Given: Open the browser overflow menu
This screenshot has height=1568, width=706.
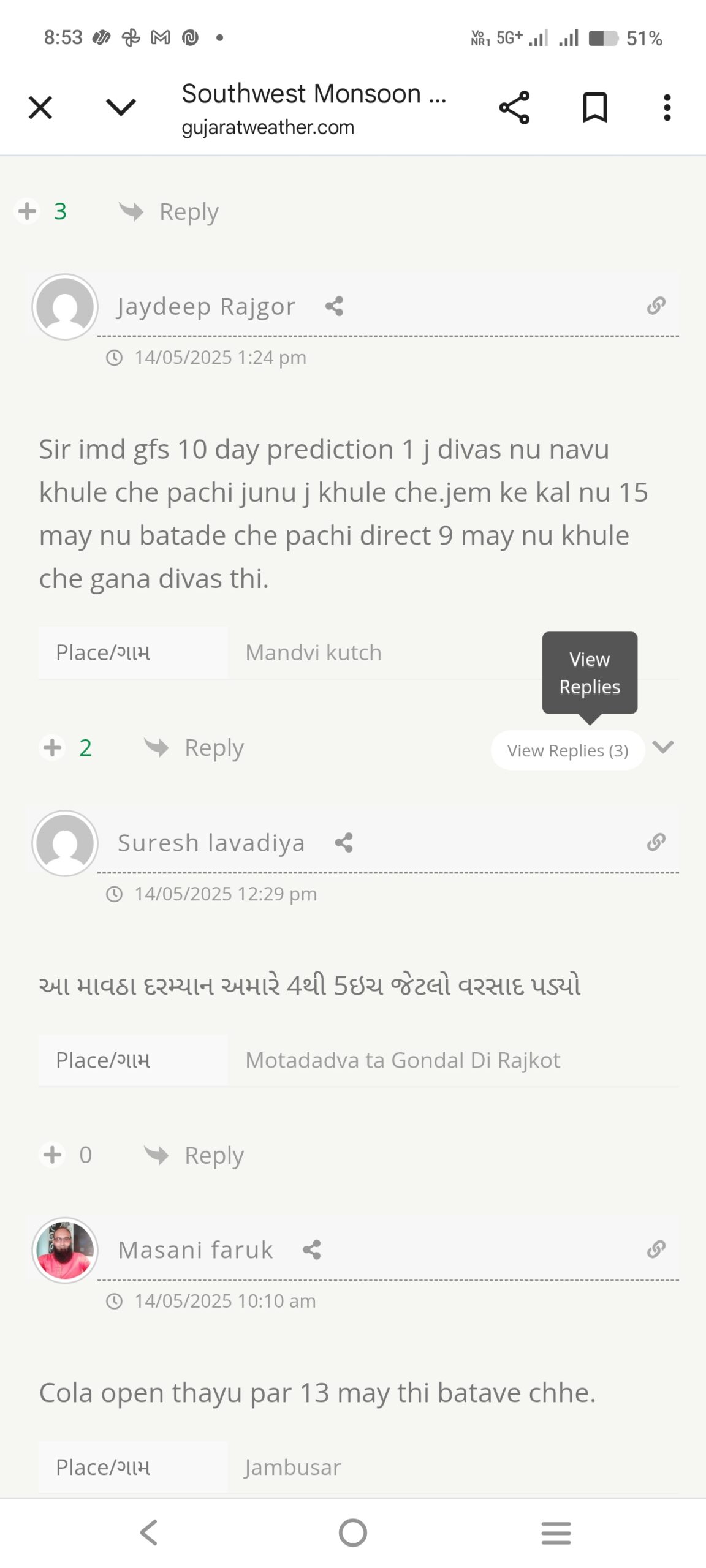Looking at the screenshot, I should point(667,108).
